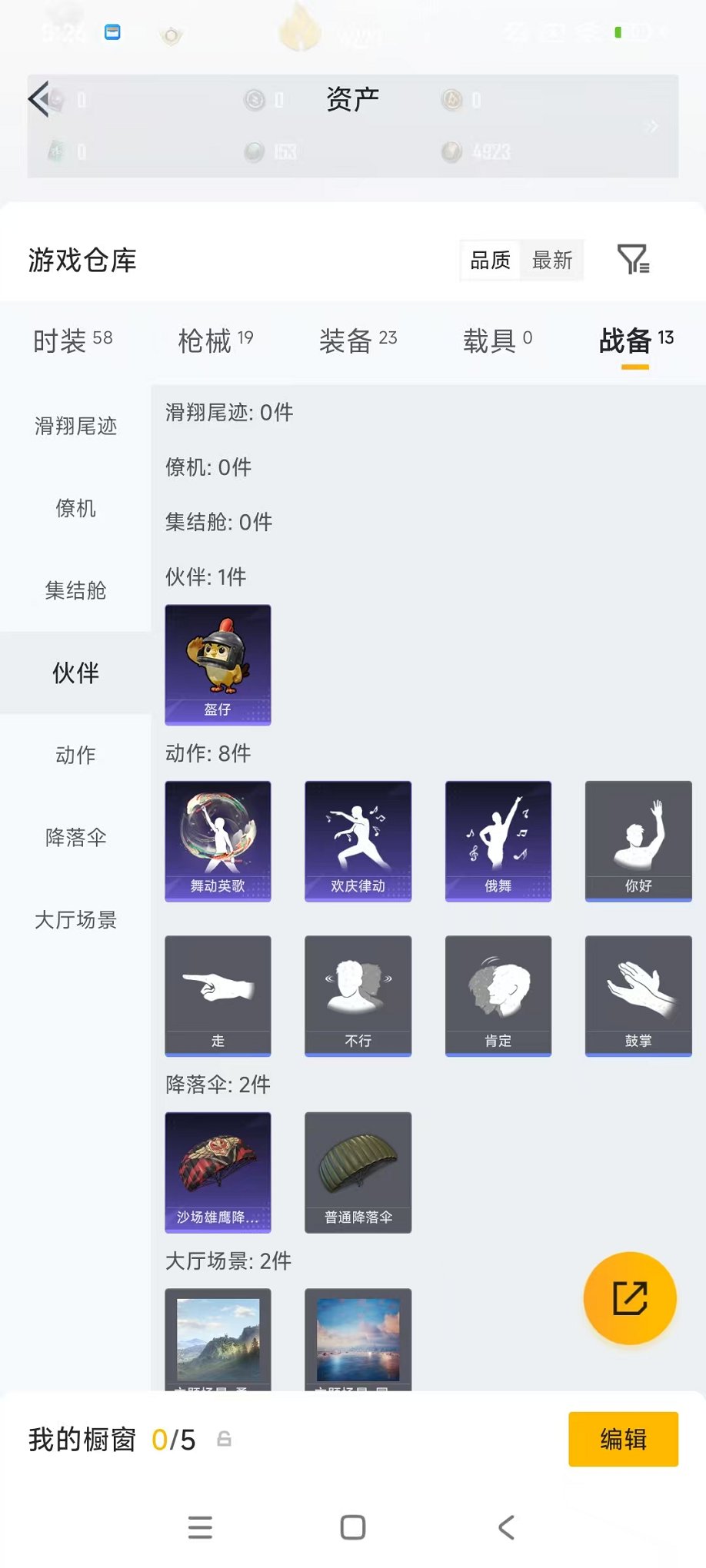Choose the 你好 greeting emote
Screen dimensions: 706x1568
point(638,841)
